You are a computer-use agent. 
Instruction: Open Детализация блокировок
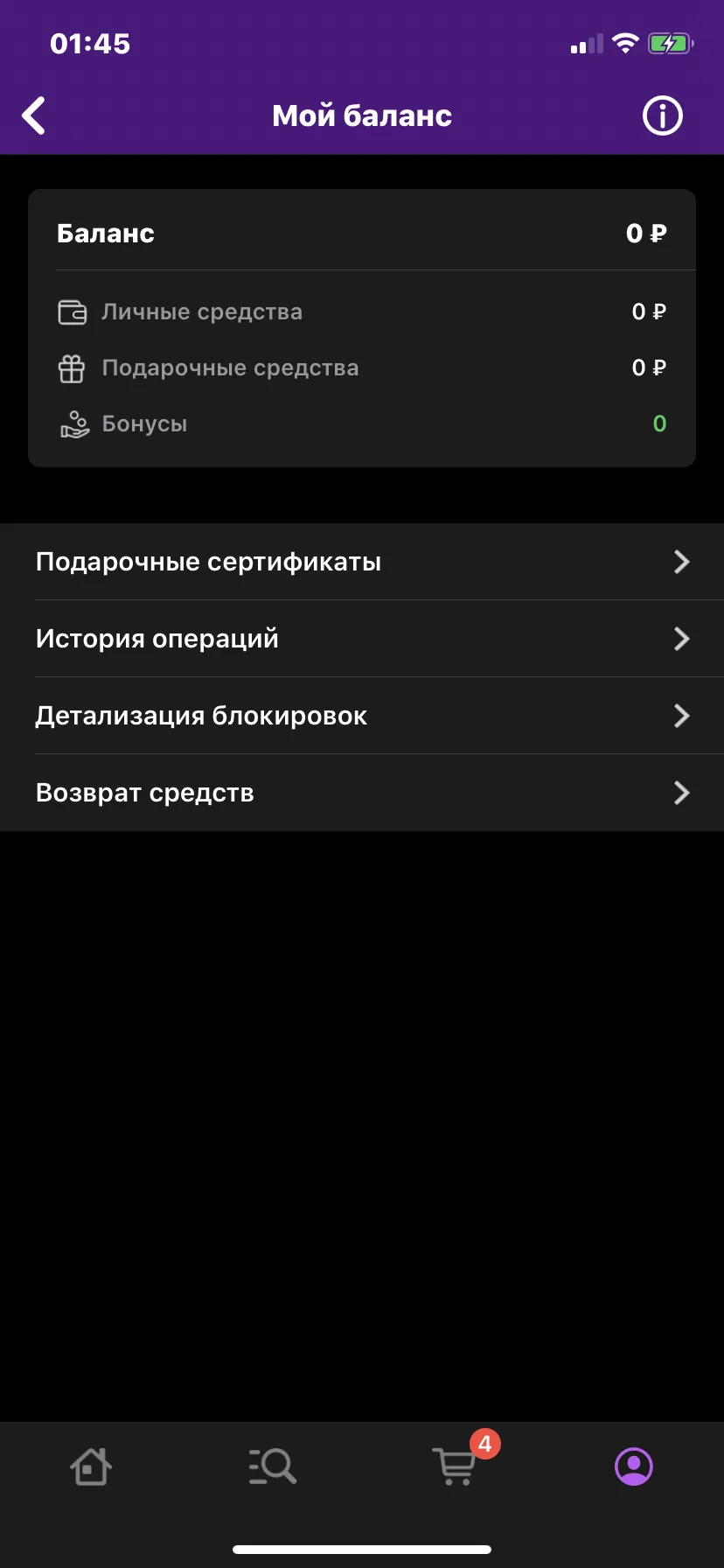point(362,716)
